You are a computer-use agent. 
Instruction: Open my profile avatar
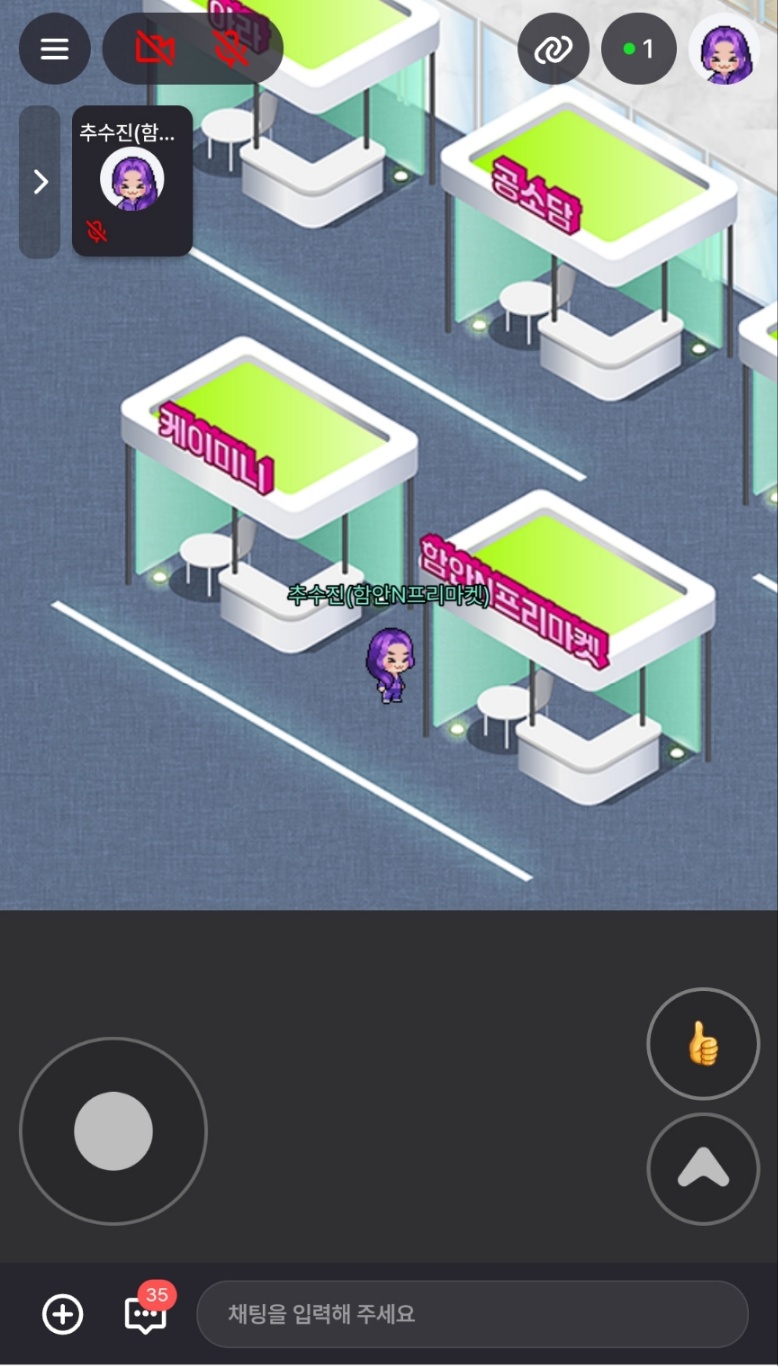[724, 49]
